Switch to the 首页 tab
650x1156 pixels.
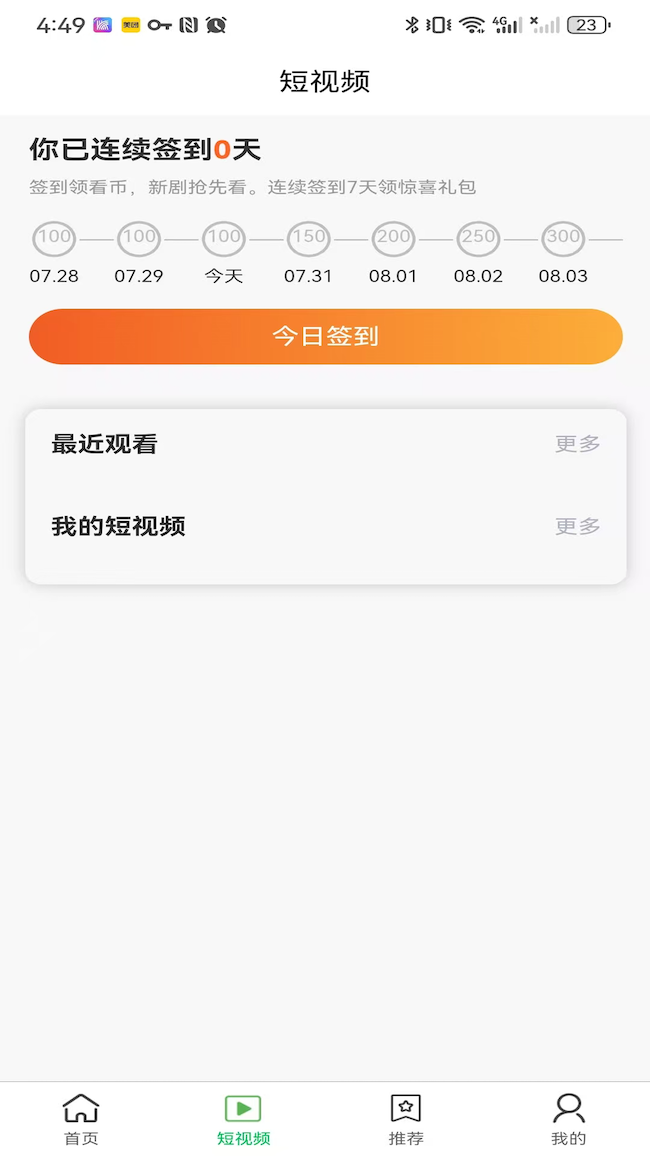pos(81,1118)
